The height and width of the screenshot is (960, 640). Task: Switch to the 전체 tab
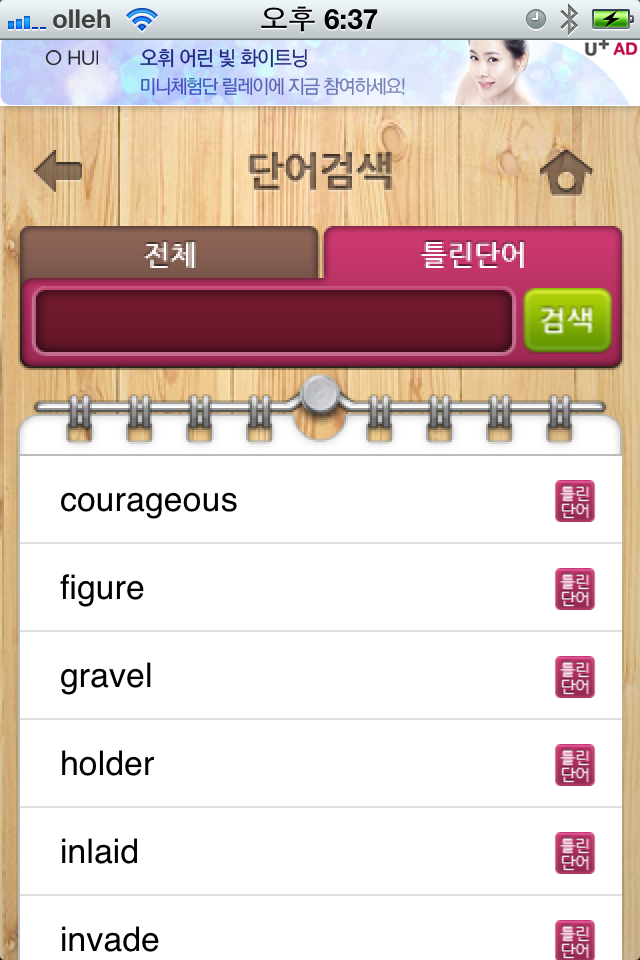pyautogui.click(x=170, y=254)
